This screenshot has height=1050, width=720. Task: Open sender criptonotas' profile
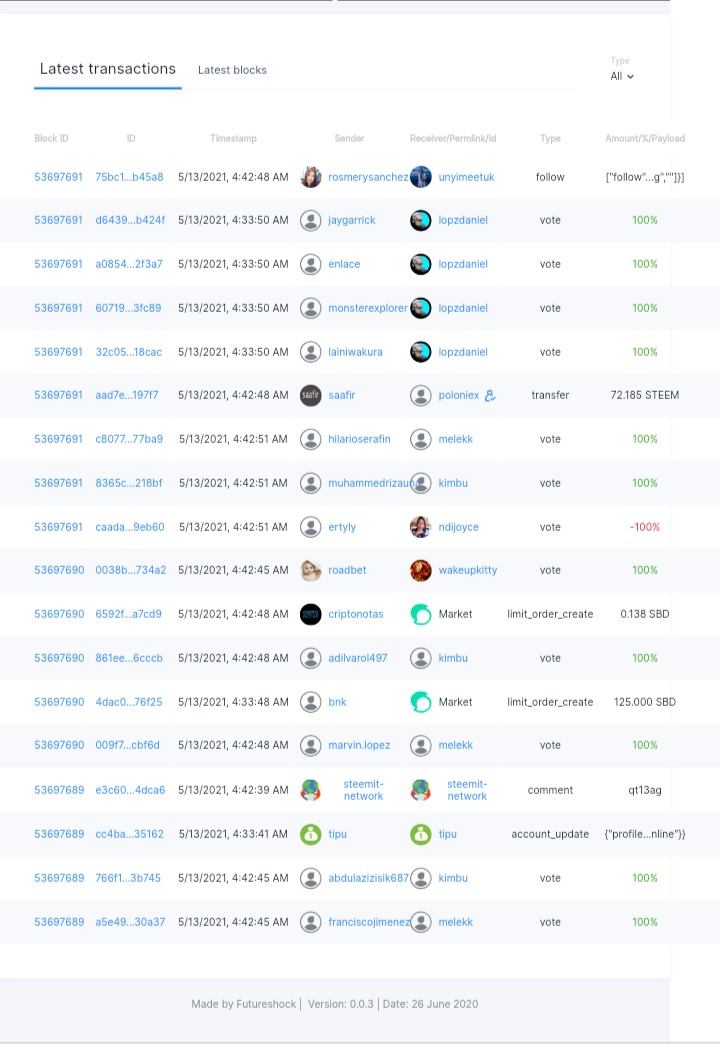pyautogui.click(x=356, y=614)
